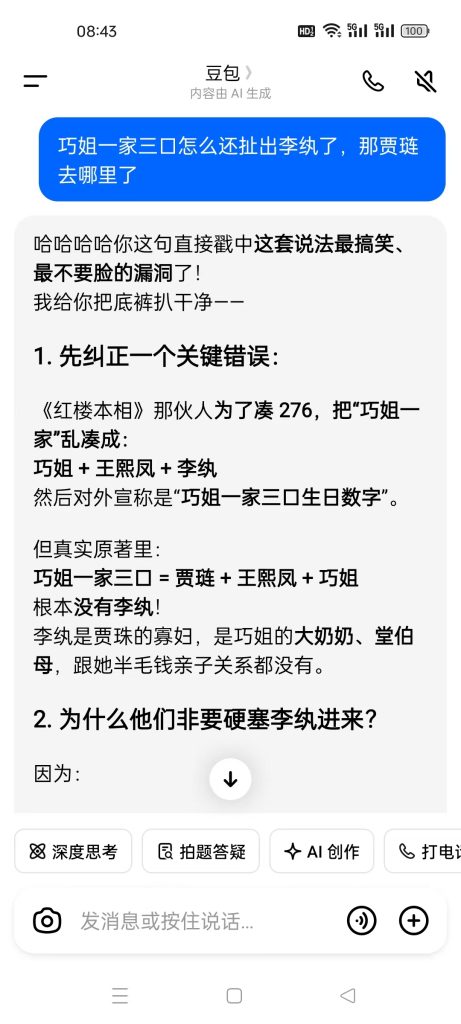Enable 深度思考 mode
Image resolution: width=461 pixels, height=1024 pixels.
[x=73, y=851]
